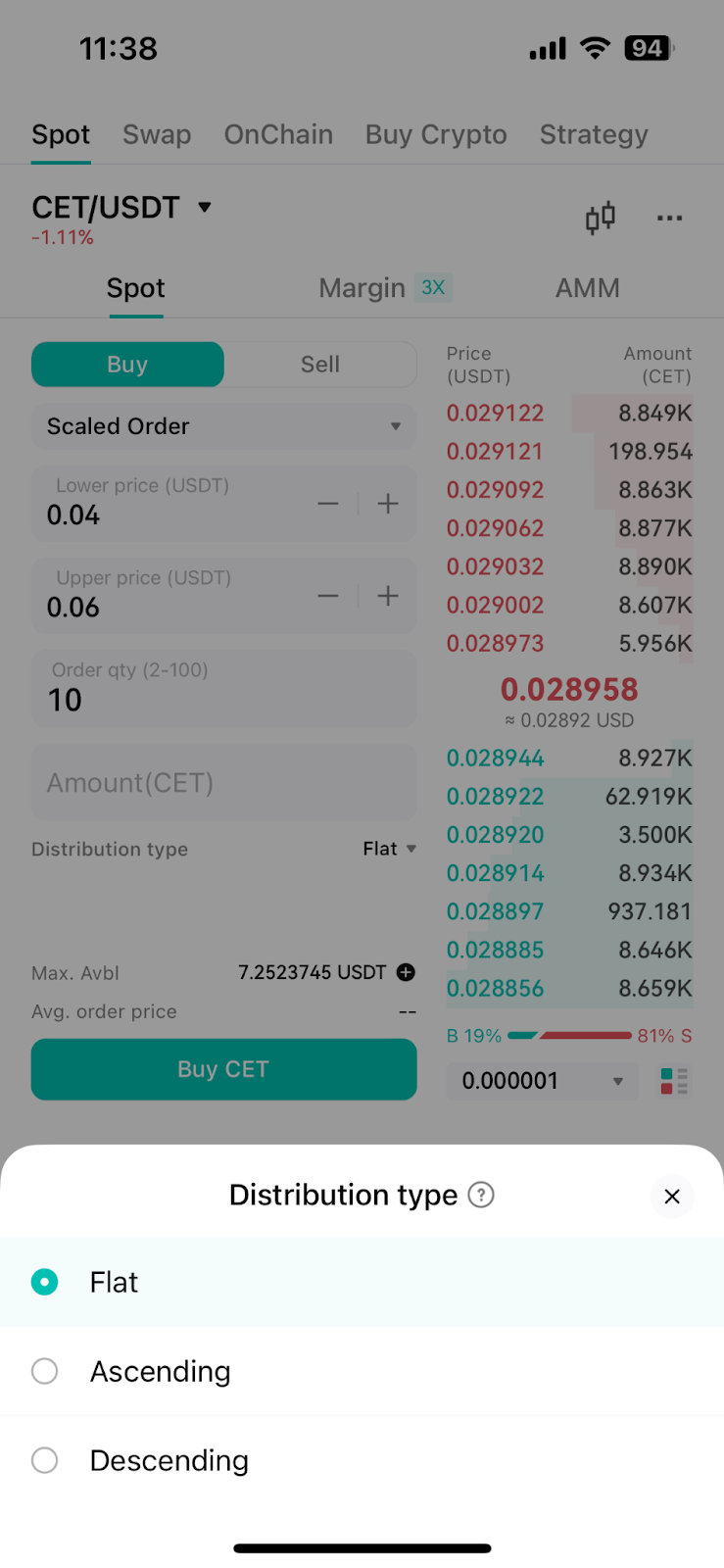Pick the Descending distribution type
724x1568 pixels.
click(362, 1460)
